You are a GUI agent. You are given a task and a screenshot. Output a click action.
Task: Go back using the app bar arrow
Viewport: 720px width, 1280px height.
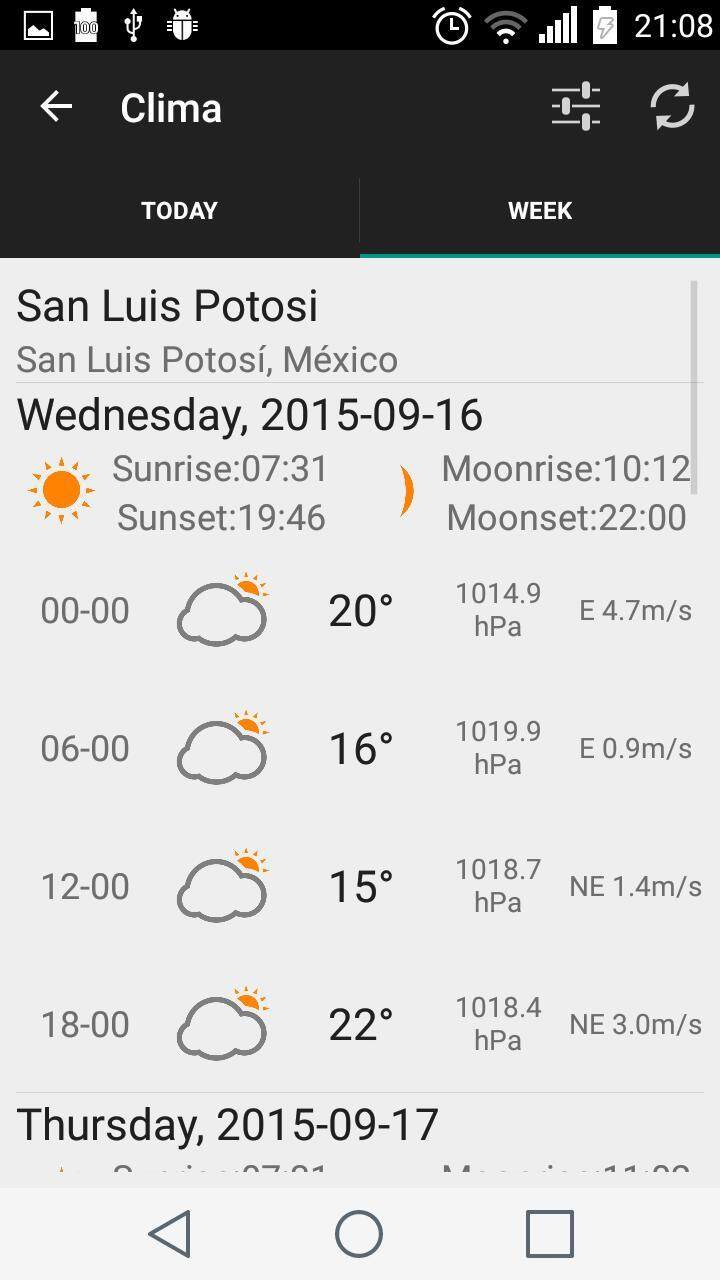56,106
